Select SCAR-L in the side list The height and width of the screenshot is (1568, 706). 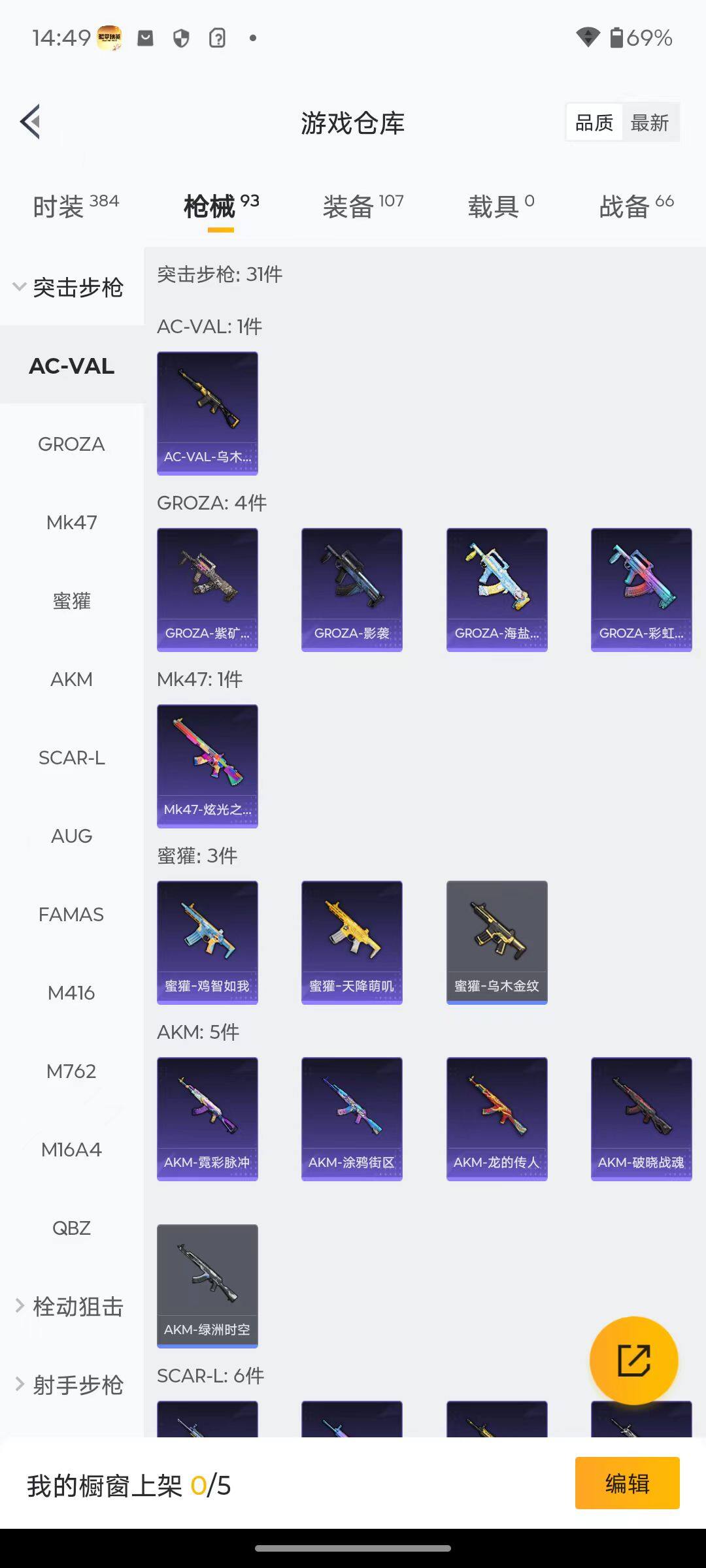pyautogui.click(x=71, y=758)
